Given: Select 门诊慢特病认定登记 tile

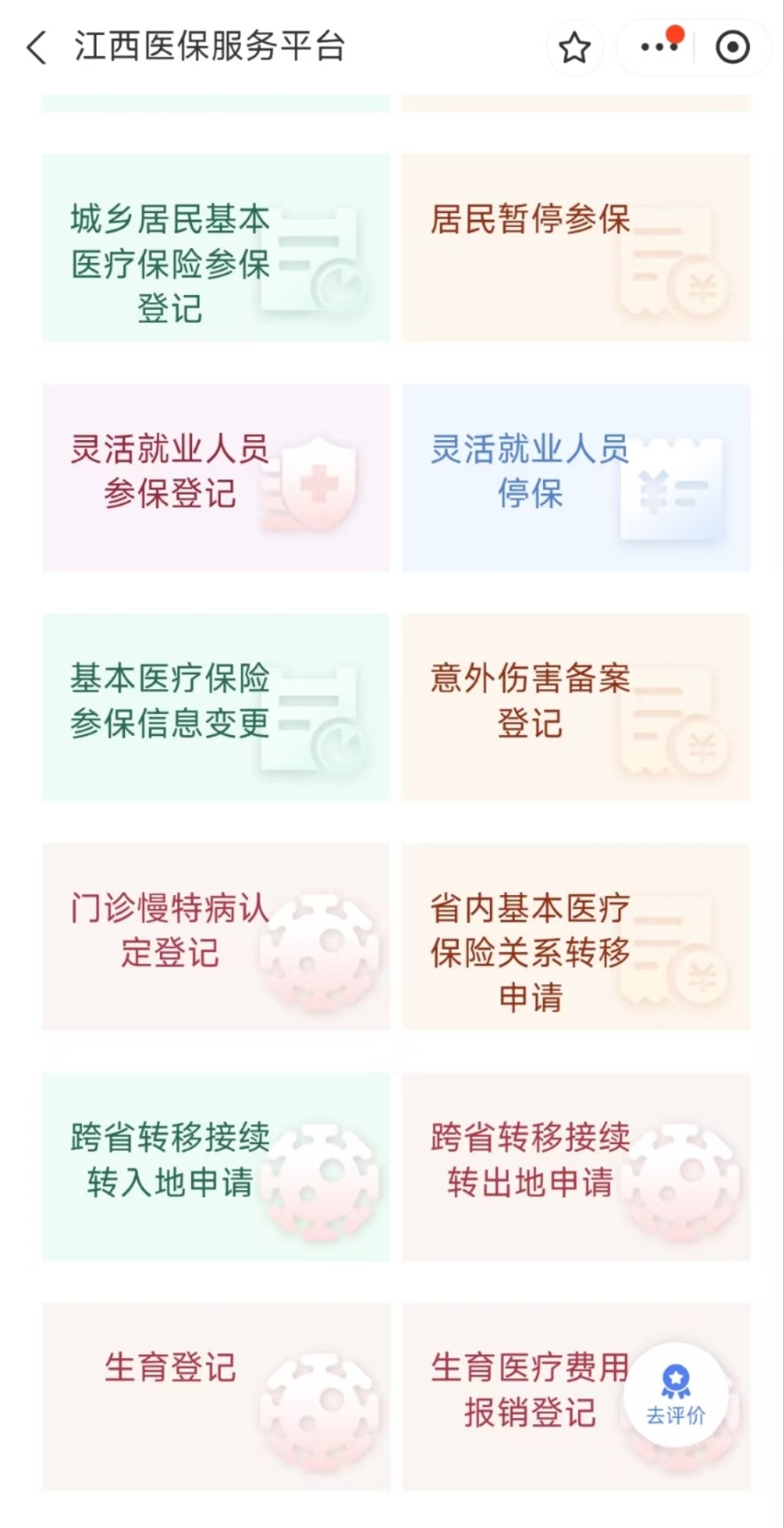Looking at the screenshot, I should coord(215,939).
